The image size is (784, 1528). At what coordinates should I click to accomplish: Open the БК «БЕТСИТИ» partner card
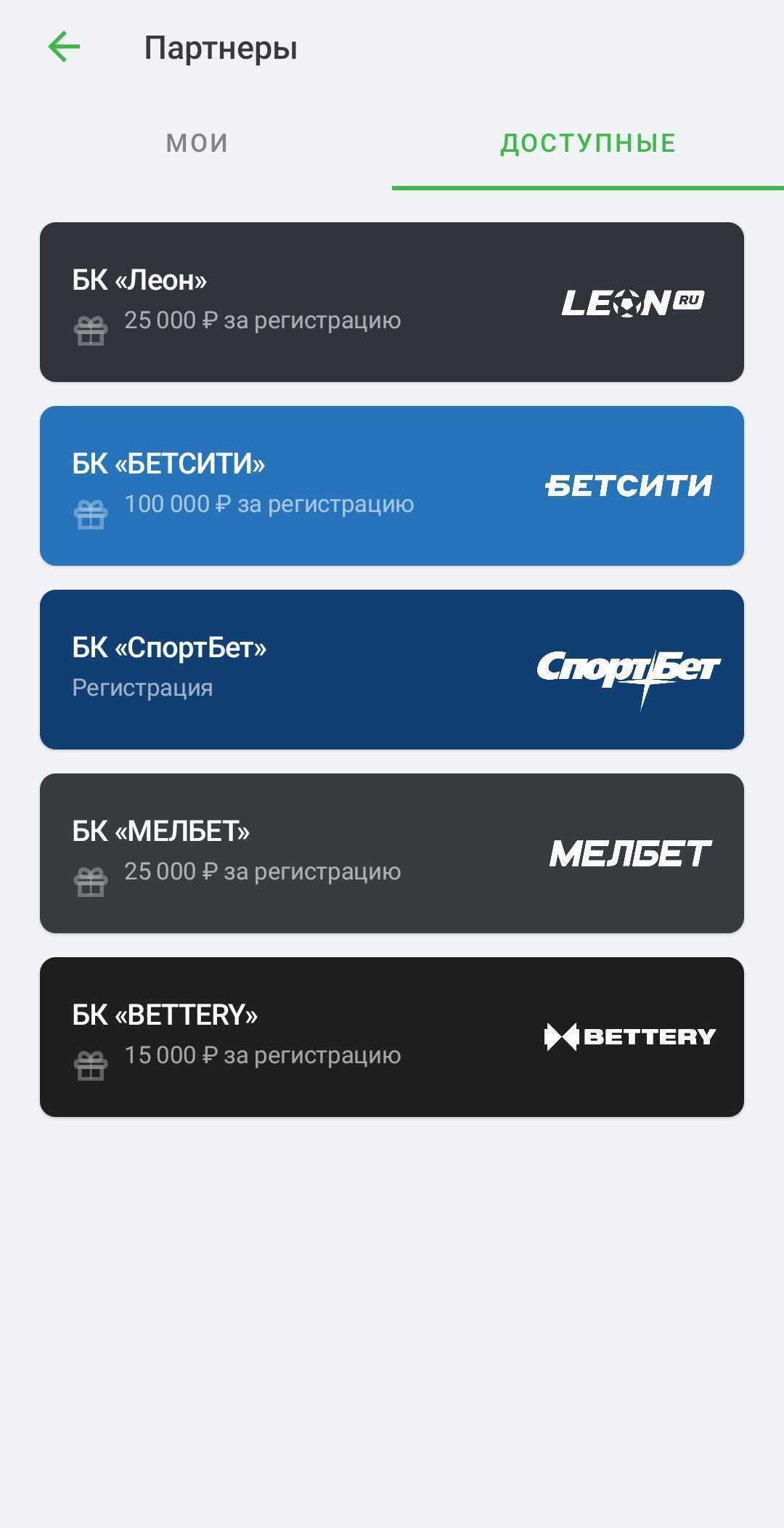tap(392, 485)
